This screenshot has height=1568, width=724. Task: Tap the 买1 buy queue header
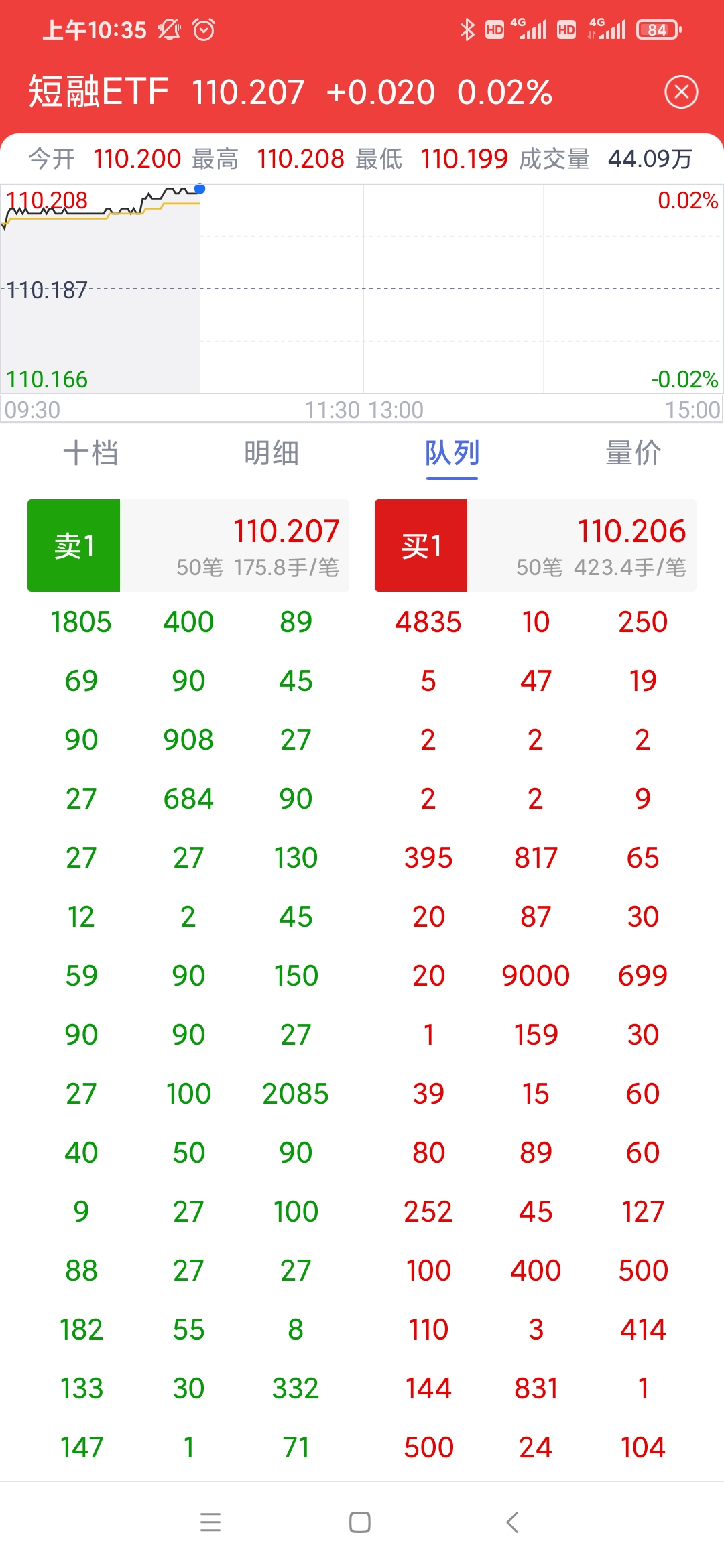click(535, 545)
